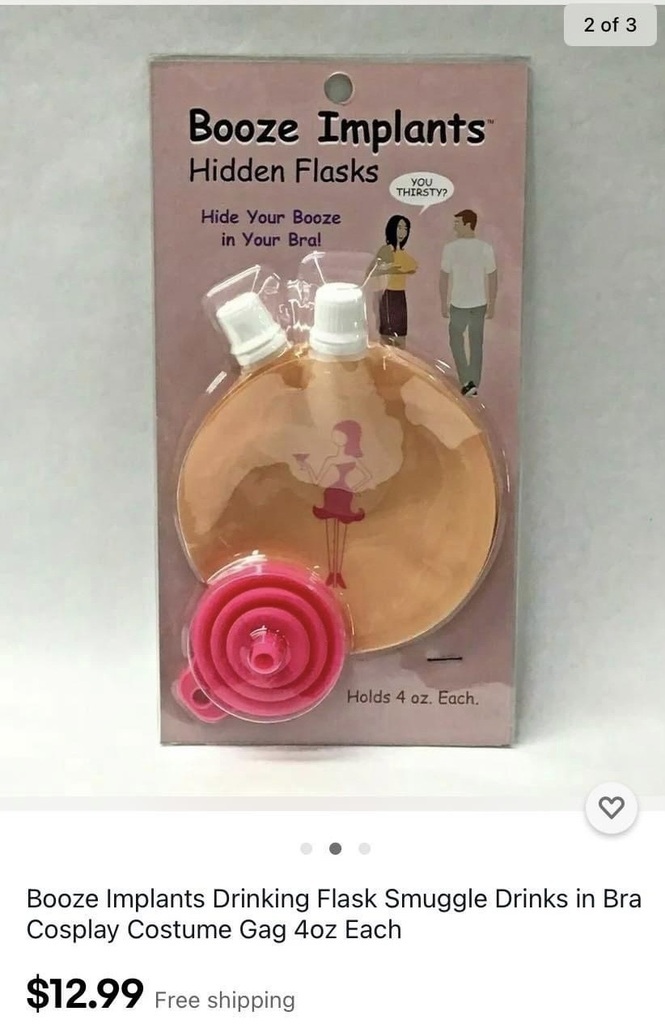The width and height of the screenshot is (665, 1024).
Task: Add this item to watchlist with the heart
Action: pos(611,808)
